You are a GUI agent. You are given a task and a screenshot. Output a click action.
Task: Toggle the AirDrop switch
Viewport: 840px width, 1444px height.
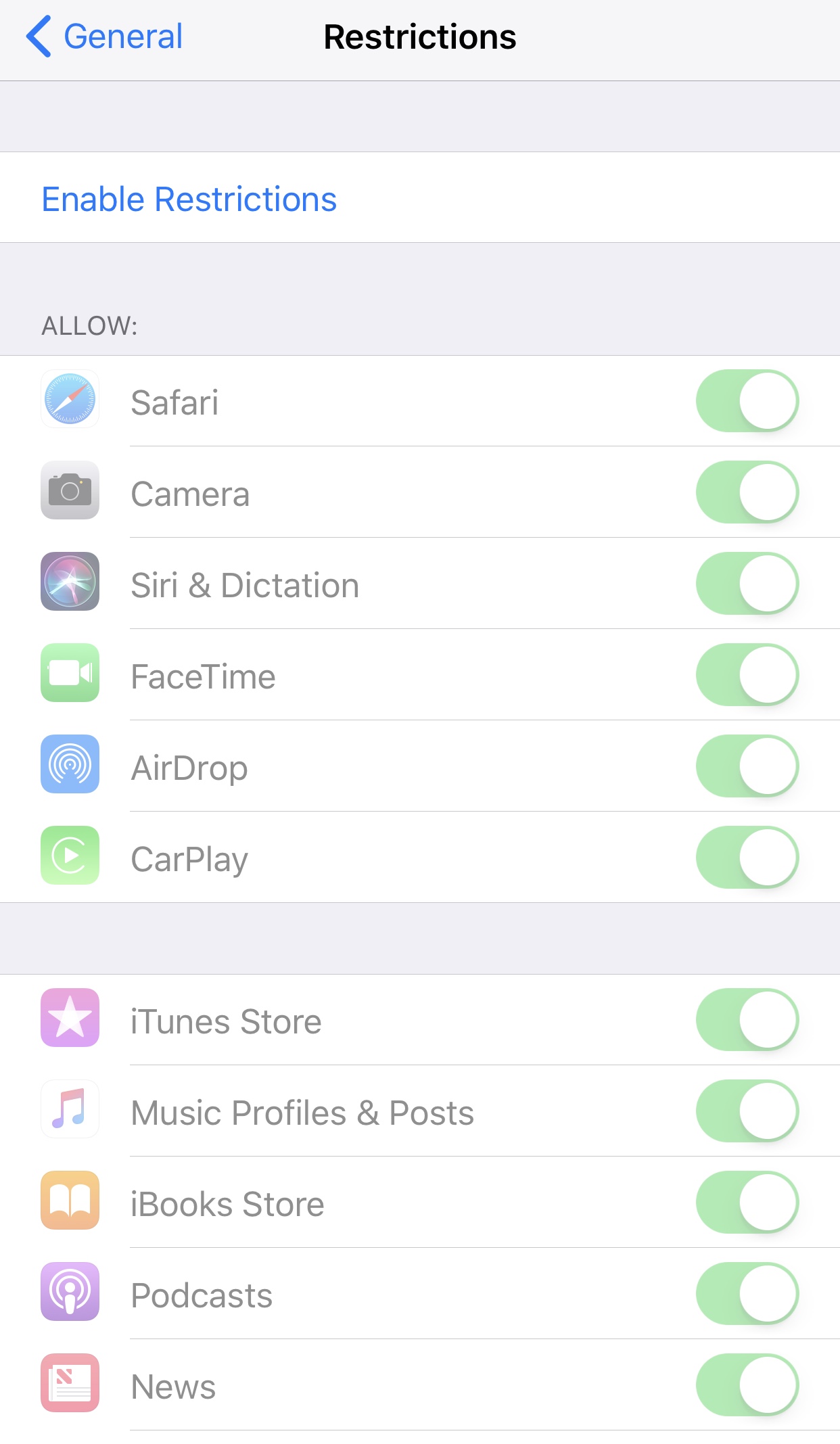[x=747, y=766]
